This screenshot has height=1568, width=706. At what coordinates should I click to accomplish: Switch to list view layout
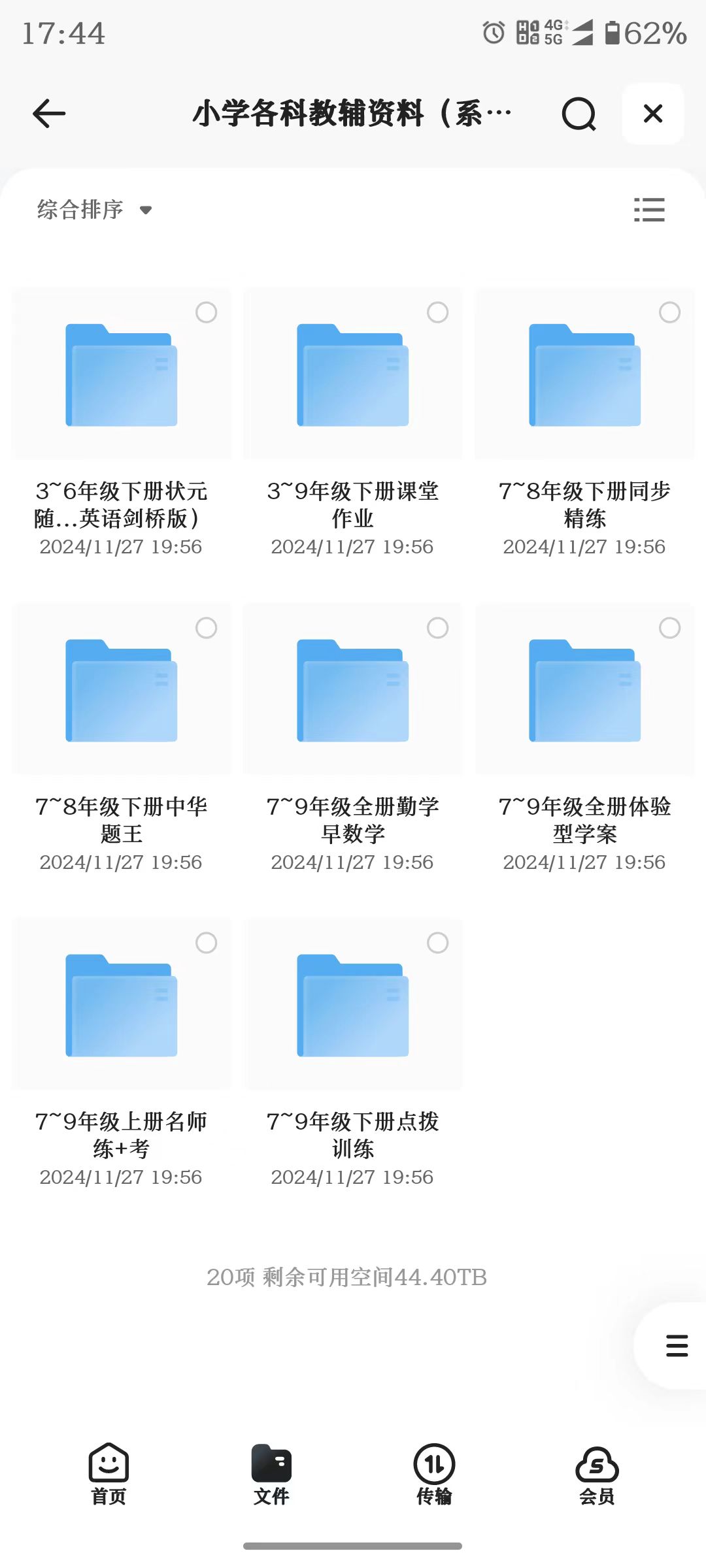[650, 210]
